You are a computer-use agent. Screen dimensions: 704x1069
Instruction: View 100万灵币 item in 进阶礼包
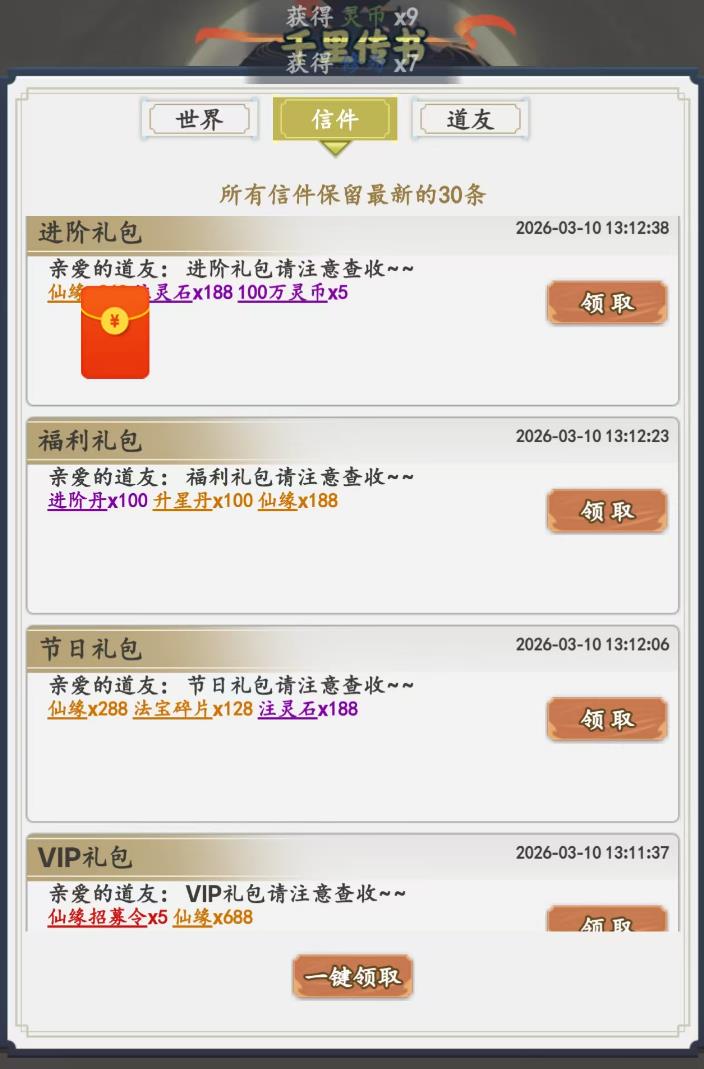coord(282,293)
